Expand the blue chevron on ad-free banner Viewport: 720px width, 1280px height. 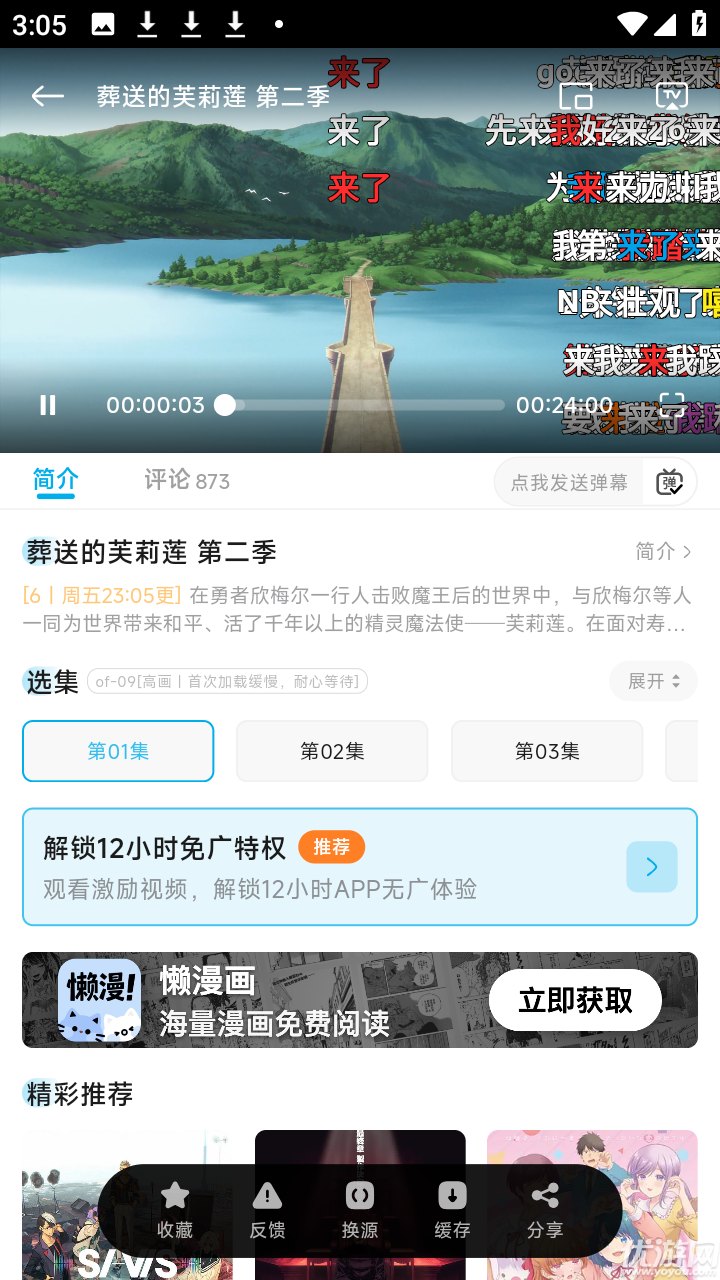(651, 867)
